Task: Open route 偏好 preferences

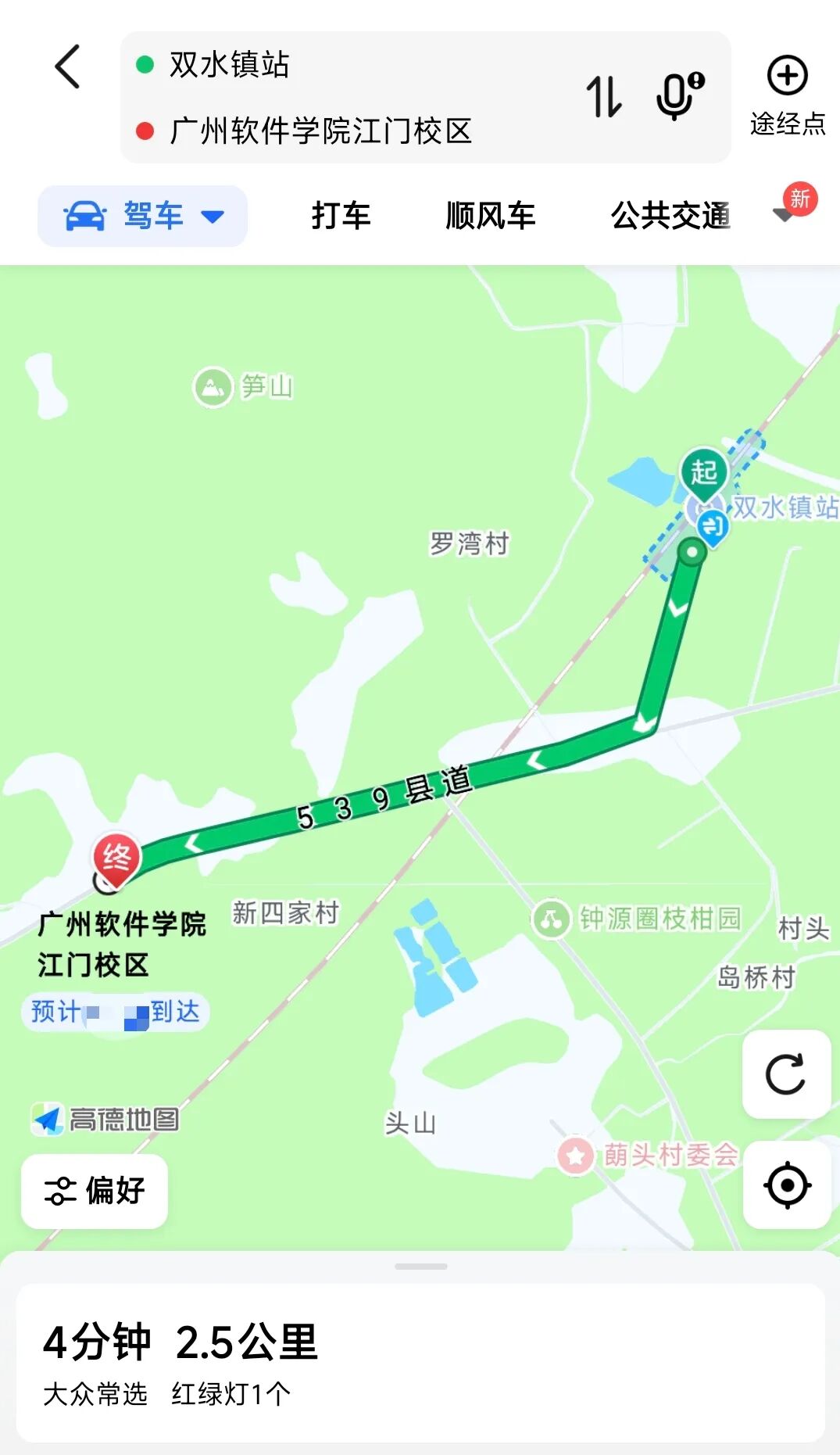Action: 95,1191
